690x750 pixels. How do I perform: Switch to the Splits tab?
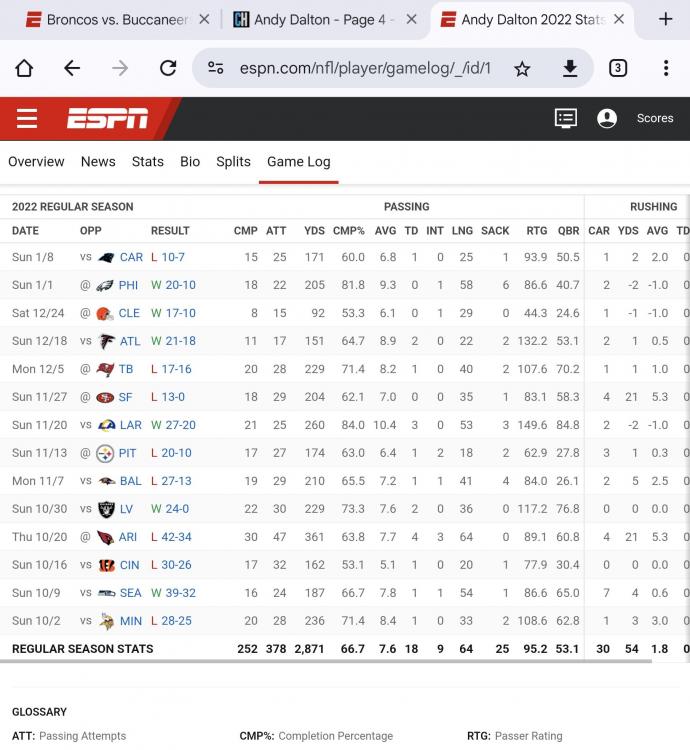click(233, 161)
